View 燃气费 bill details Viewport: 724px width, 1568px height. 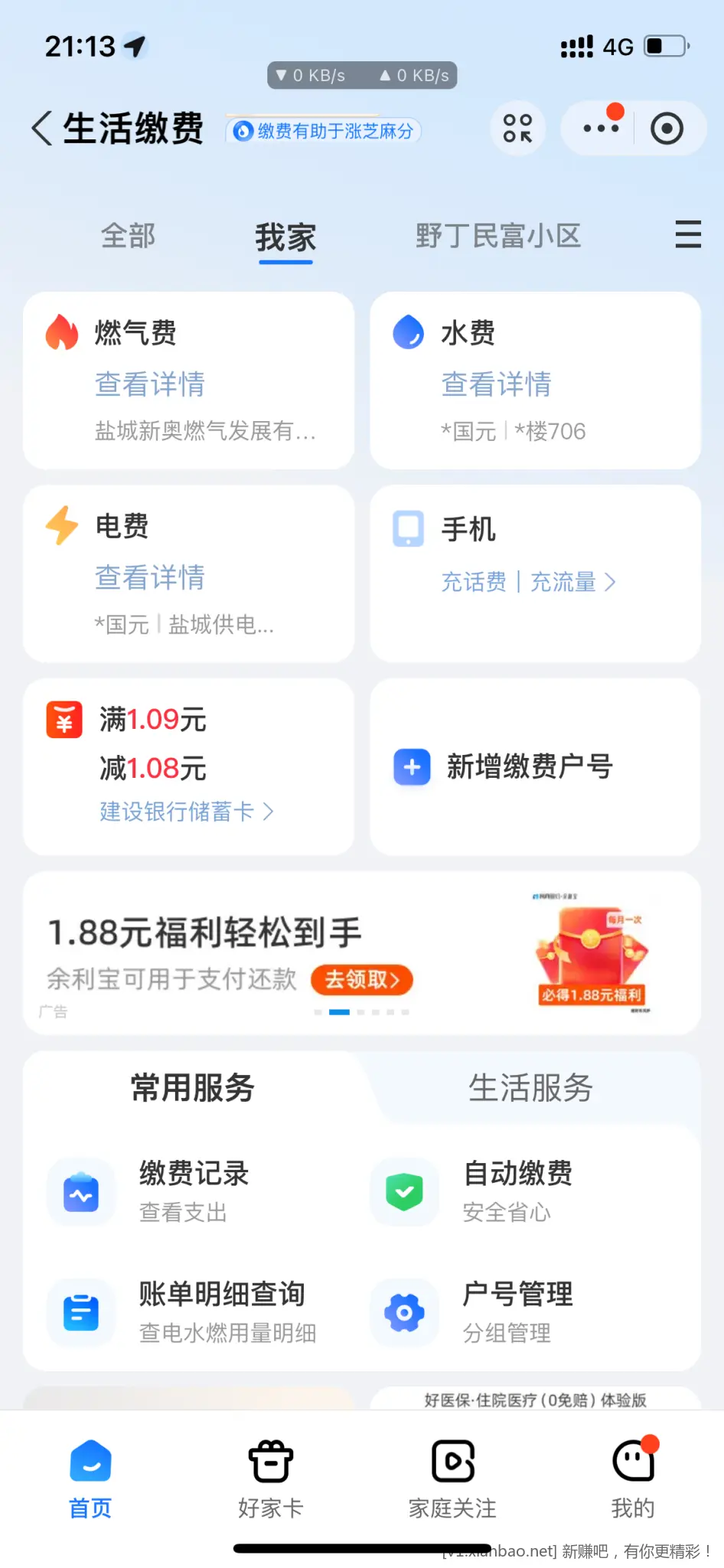[x=150, y=384]
